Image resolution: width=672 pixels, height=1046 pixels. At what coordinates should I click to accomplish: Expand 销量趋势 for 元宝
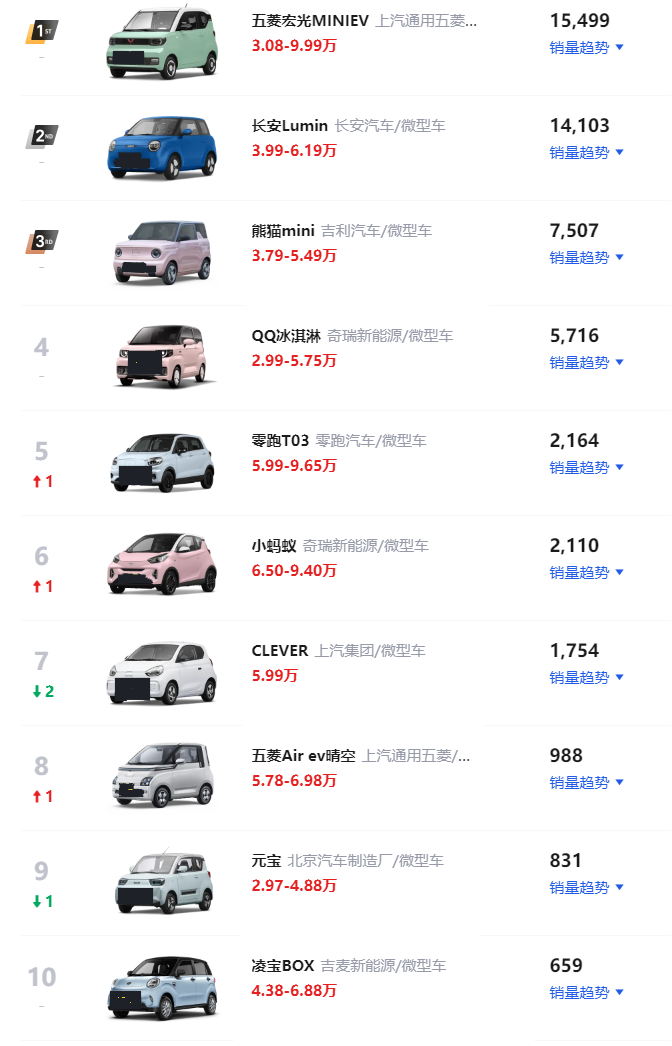tap(586, 887)
